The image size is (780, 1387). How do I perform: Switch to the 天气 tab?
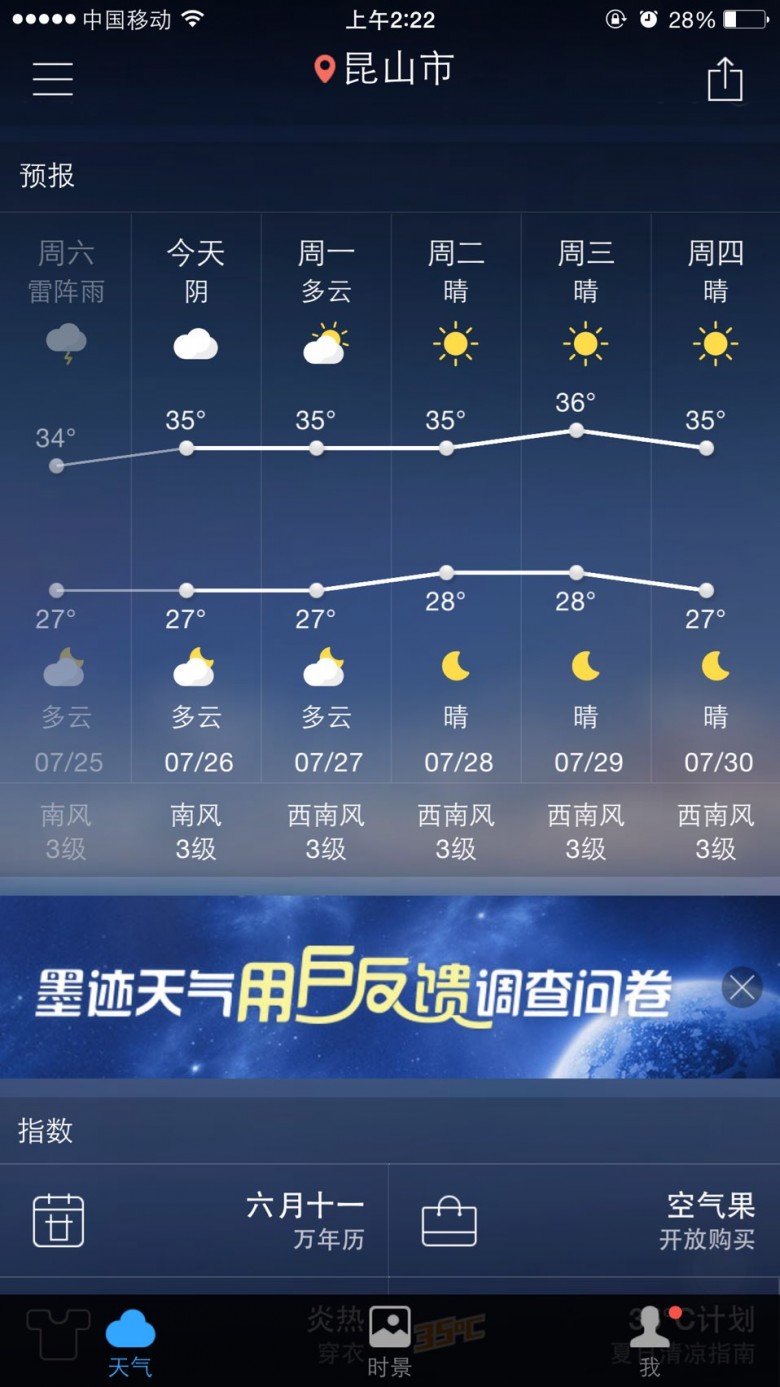pyautogui.click(x=130, y=1343)
